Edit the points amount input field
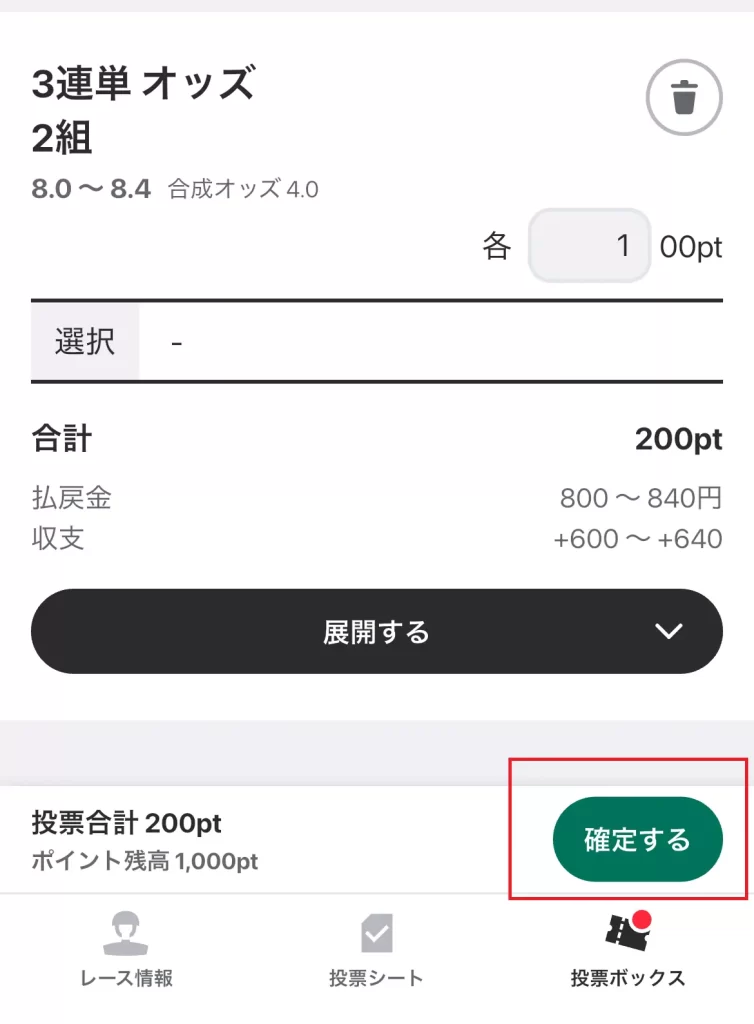The width and height of the screenshot is (754, 1024). pyautogui.click(x=589, y=246)
